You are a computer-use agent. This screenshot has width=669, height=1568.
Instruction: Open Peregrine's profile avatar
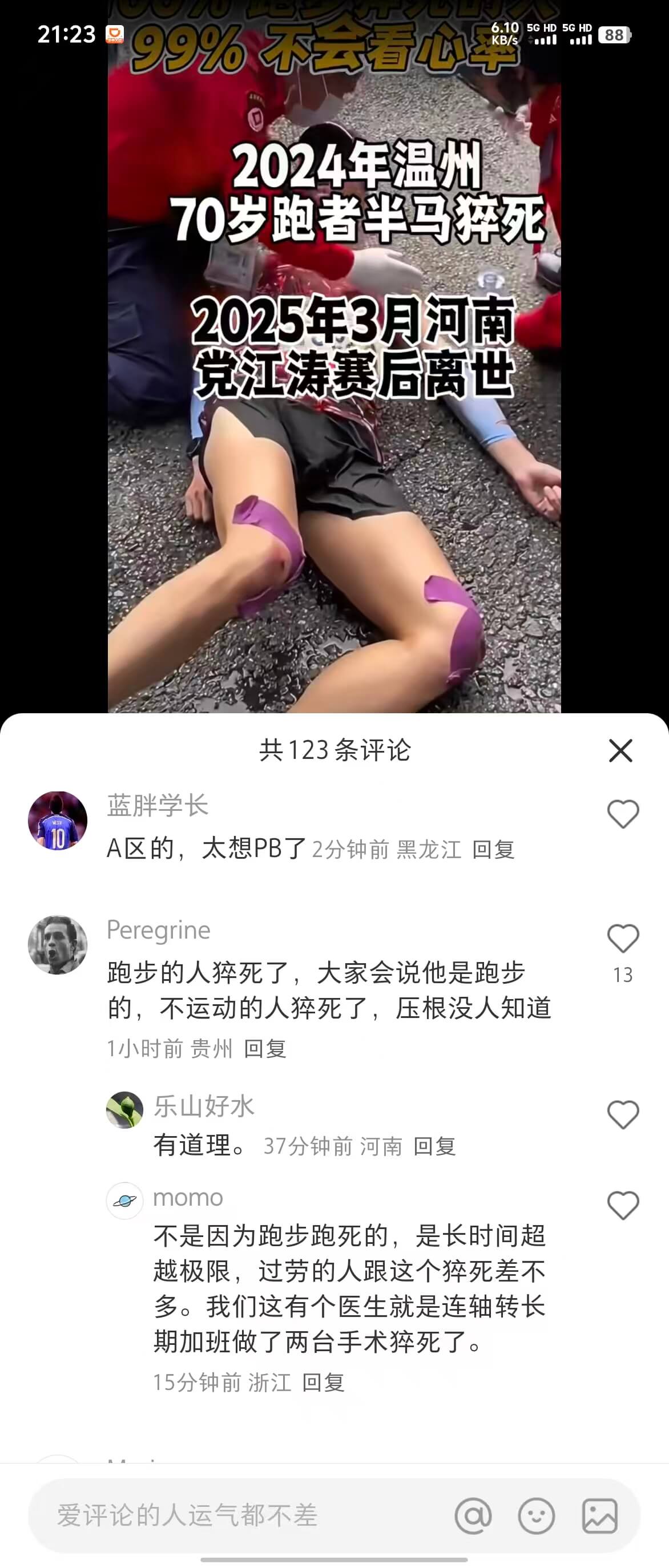(58, 945)
